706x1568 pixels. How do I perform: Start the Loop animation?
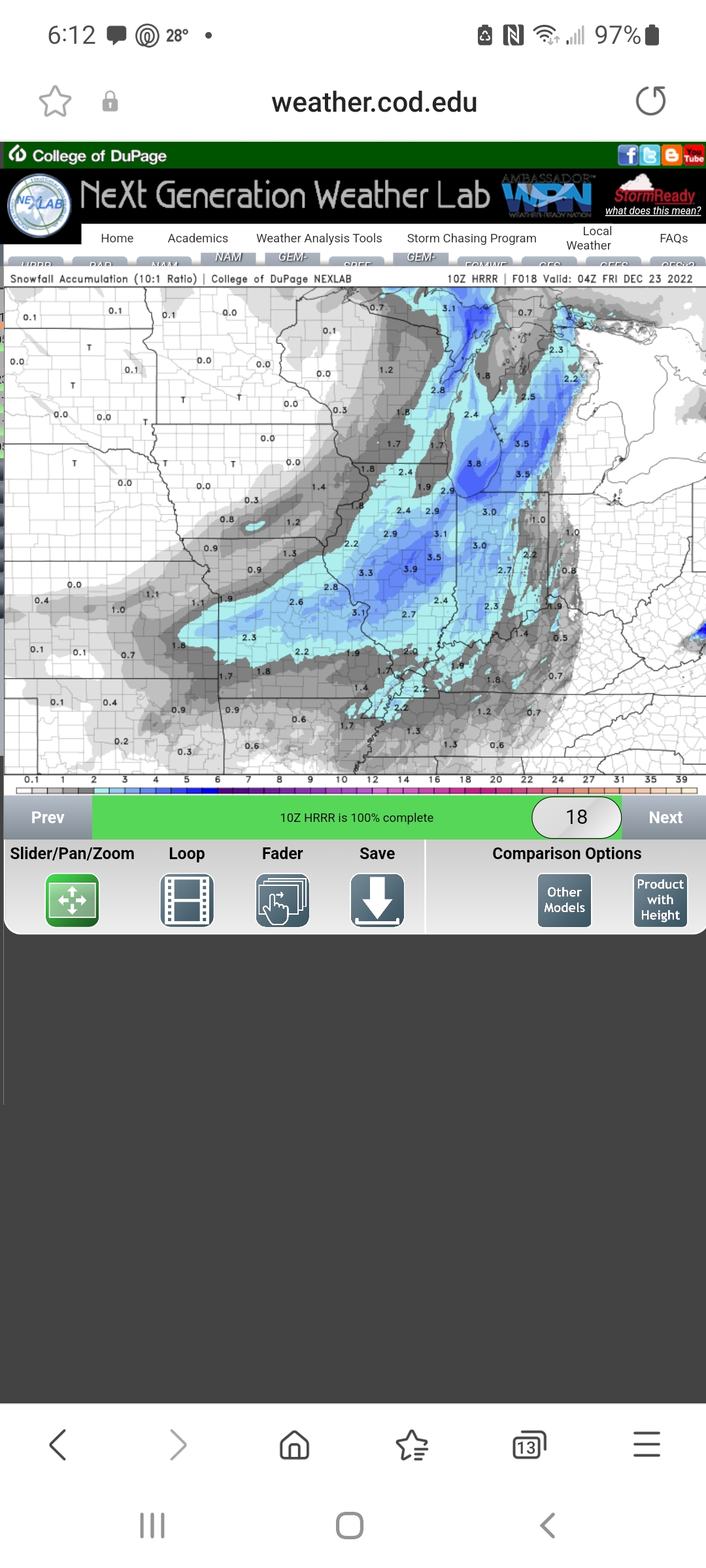(x=187, y=900)
